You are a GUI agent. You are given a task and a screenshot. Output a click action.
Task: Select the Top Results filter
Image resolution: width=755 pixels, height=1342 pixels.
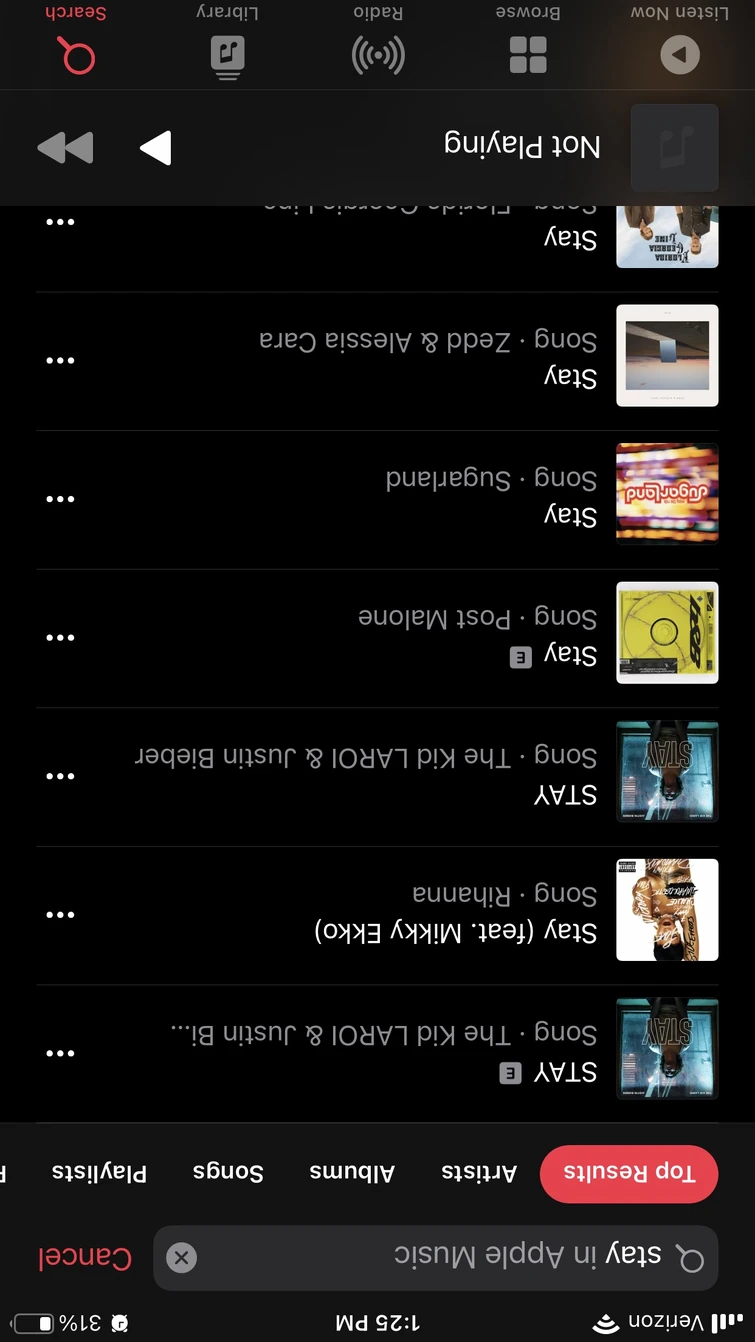coord(629,1173)
